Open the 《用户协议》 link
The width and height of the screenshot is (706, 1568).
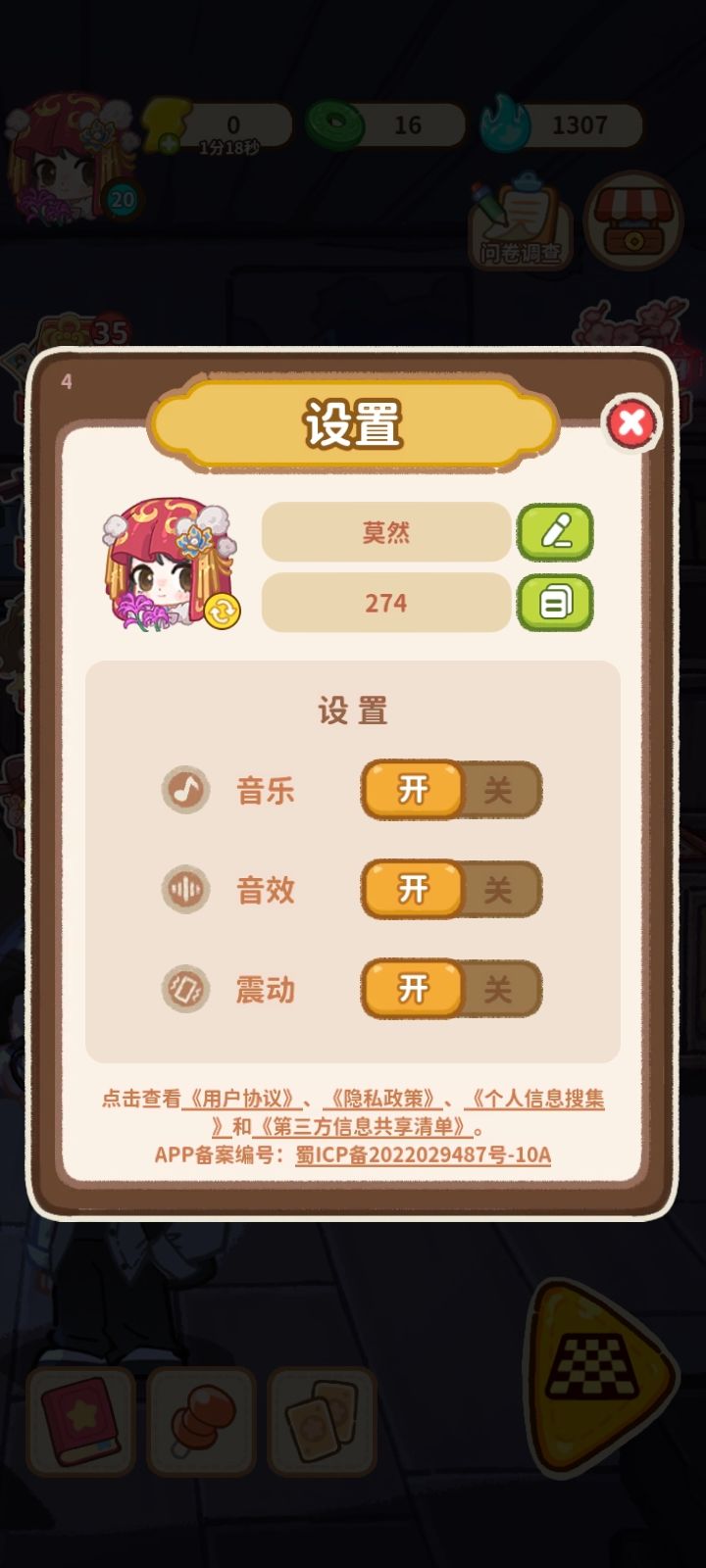tap(241, 1099)
